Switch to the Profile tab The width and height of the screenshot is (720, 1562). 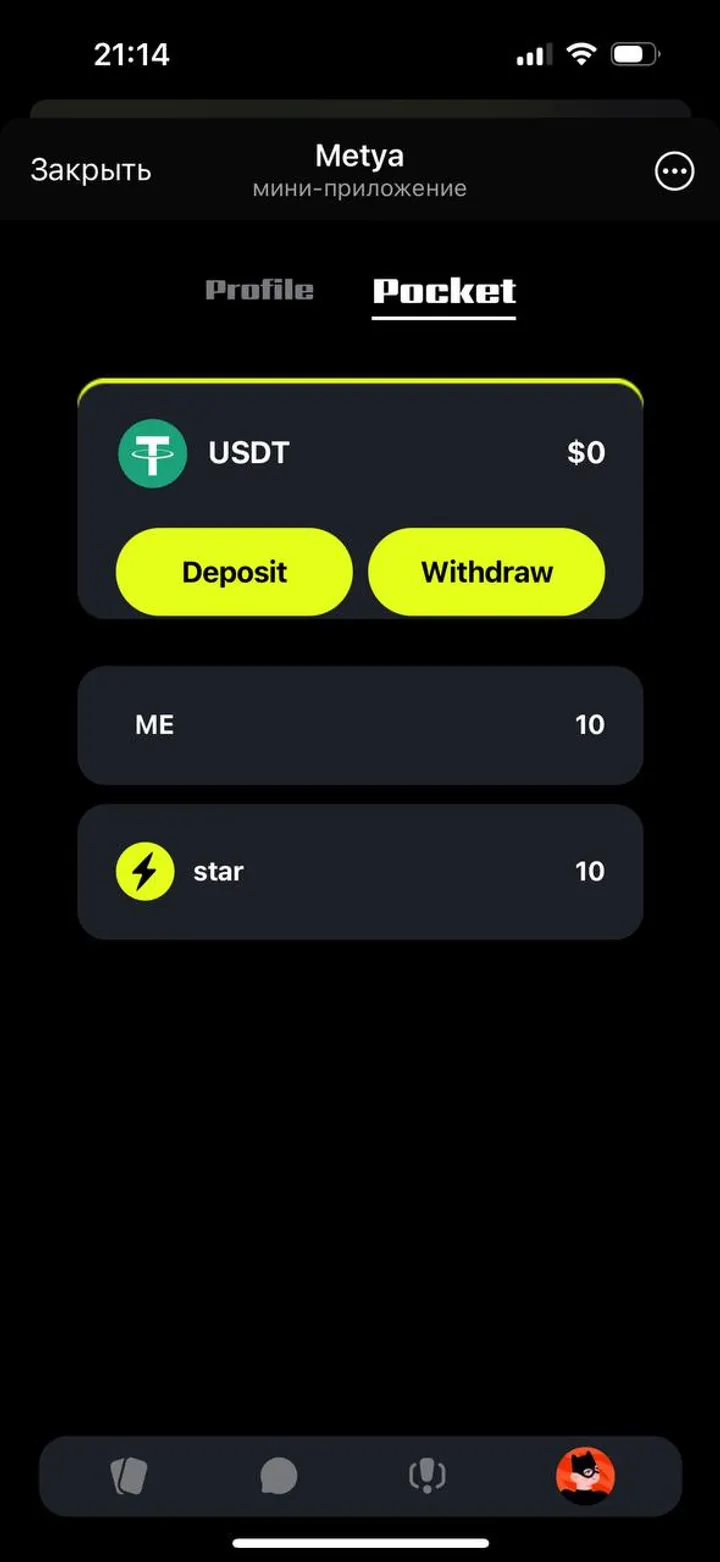pos(260,290)
